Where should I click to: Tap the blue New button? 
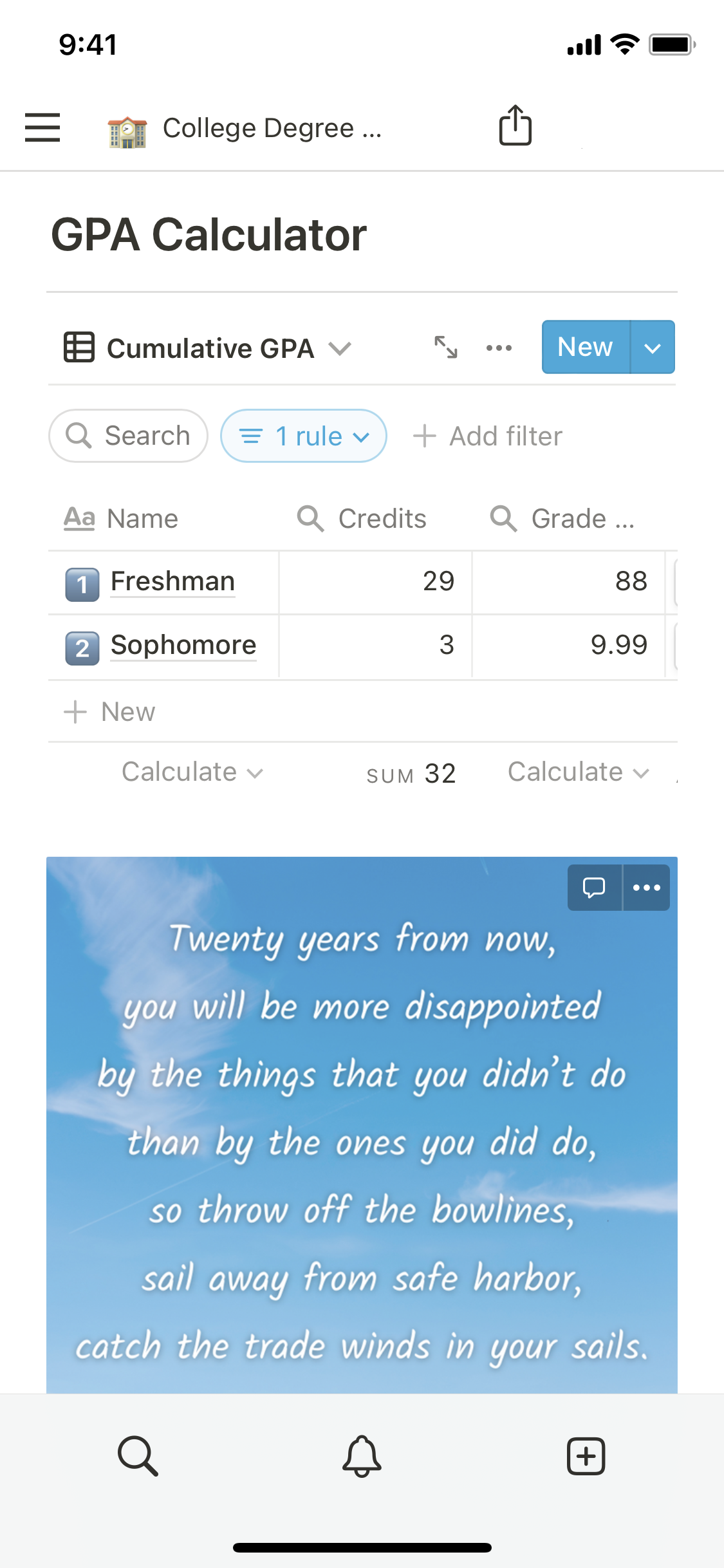coord(585,347)
